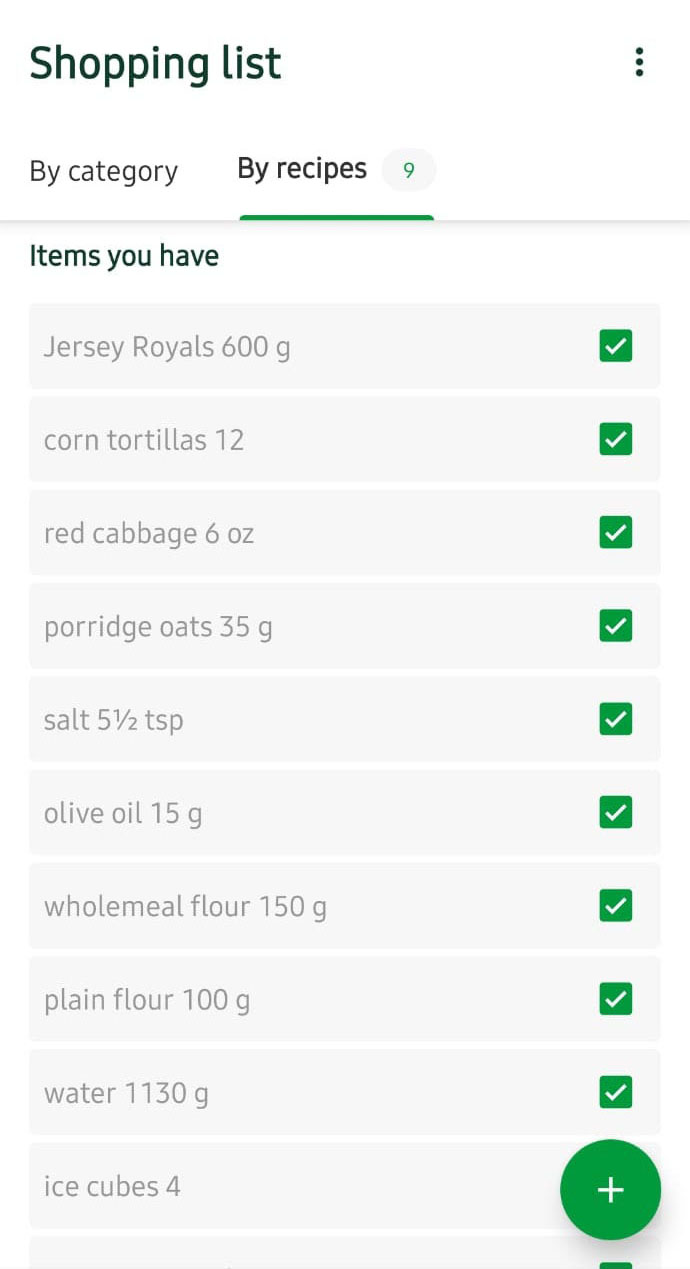Toggle the salt 5½ tsp checkbox

pyautogui.click(x=616, y=719)
